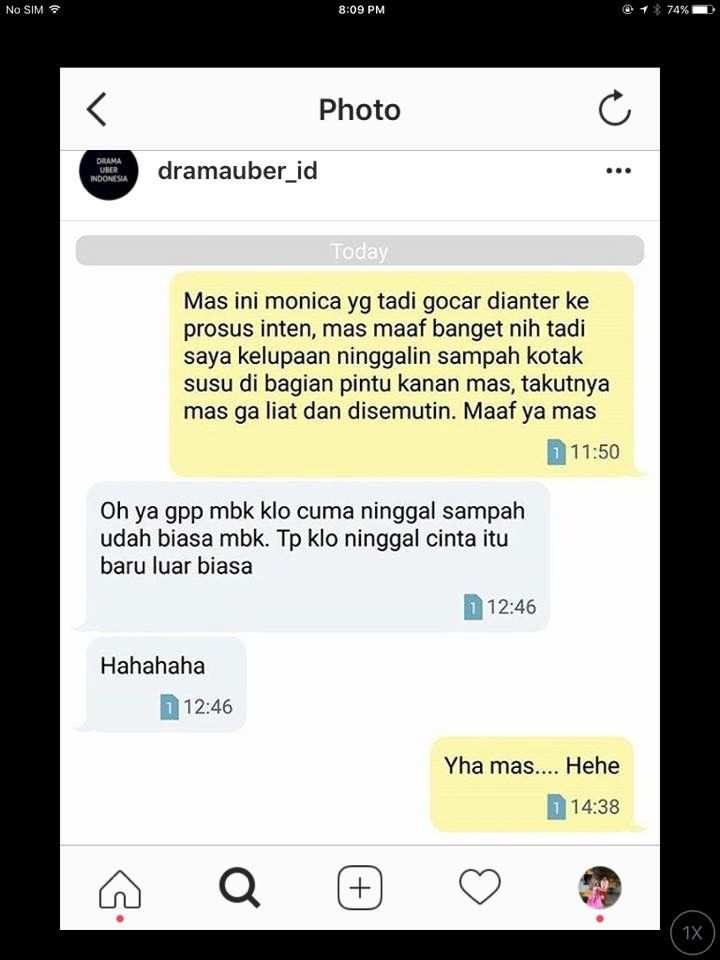This screenshot has width=720, height=960.
Task: Switch to the Home tab
Action: tap(120, 887)
